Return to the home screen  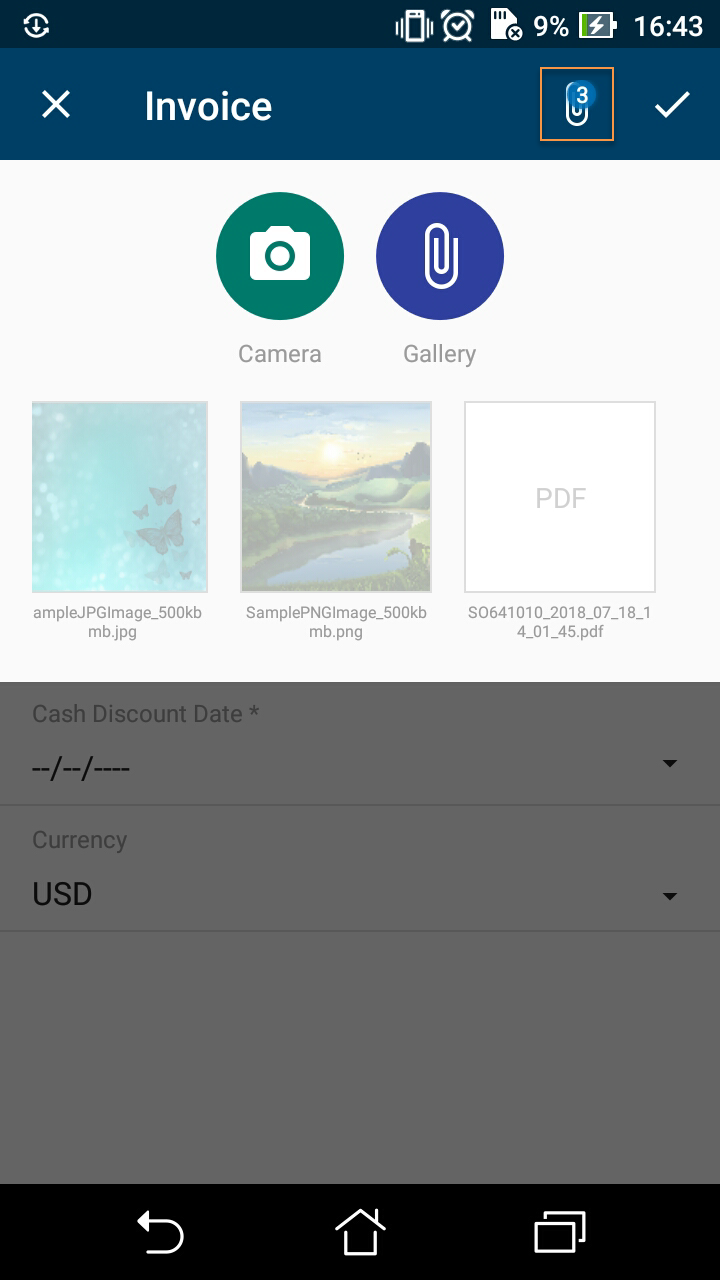[360, 1232]
